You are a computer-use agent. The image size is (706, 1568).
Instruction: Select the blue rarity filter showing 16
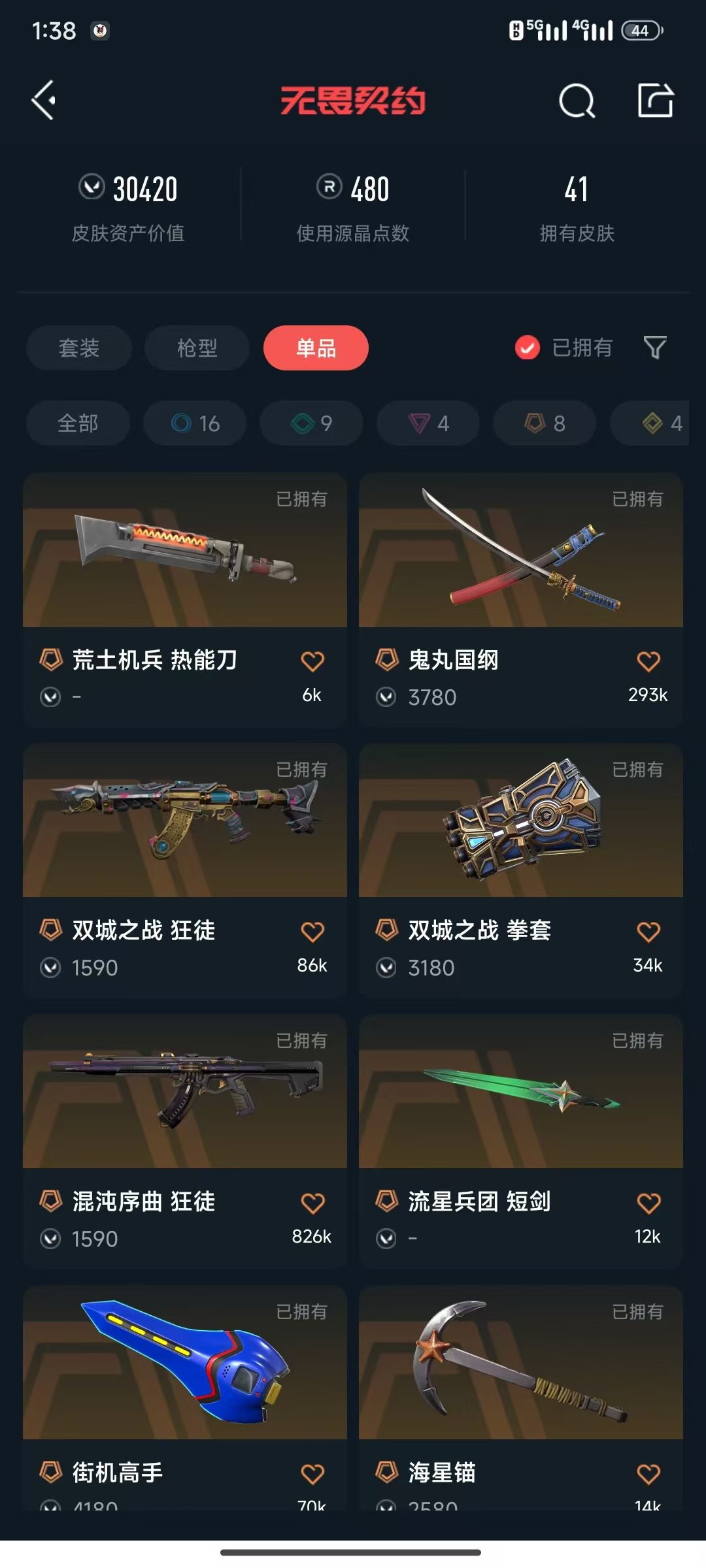coord(195,423)
